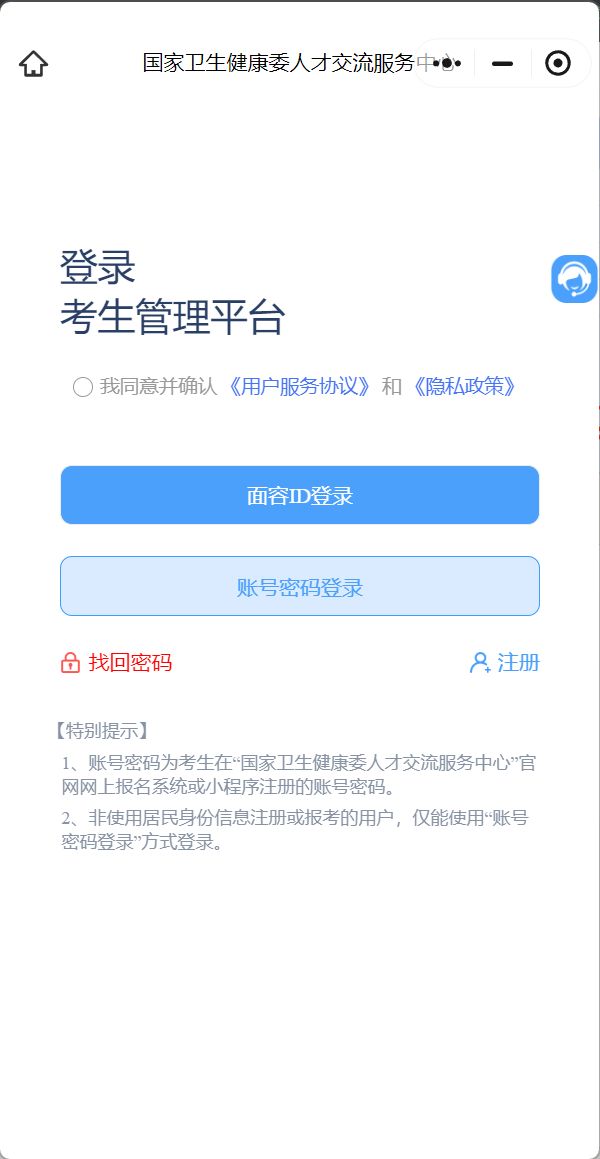
Task: Tap 注册 to create an account
Action: 505,662
